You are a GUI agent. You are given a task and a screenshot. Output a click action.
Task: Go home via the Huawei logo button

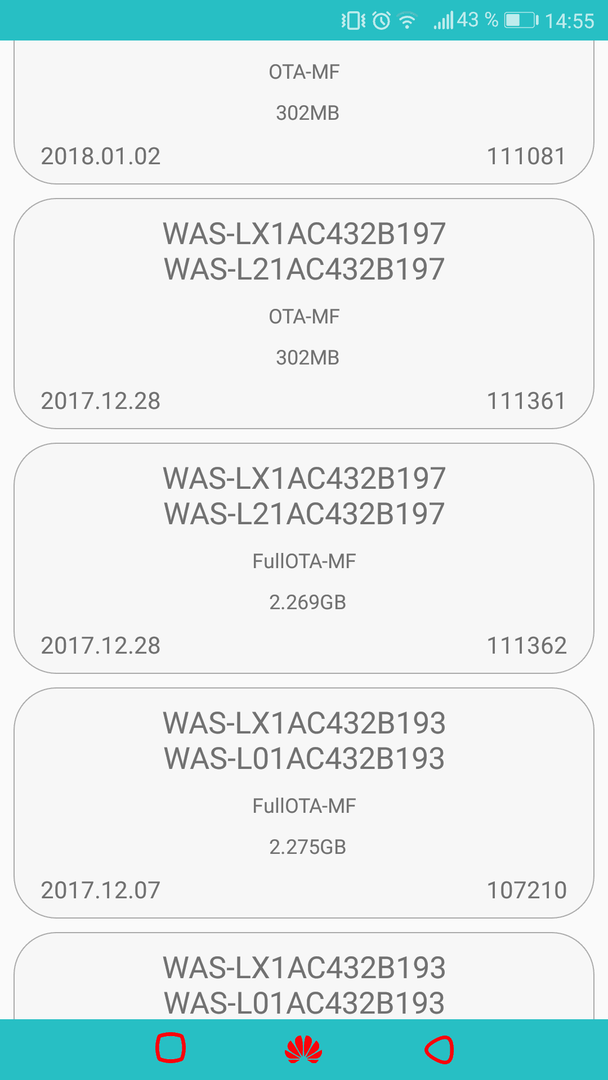pos(304,1050)
